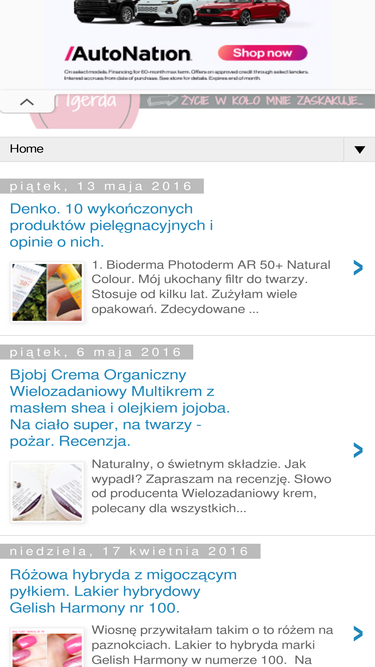Tap the chevron beside the Bioderma Photoderm excerpt
The height and width of the screenshot is (667, 375).
[358, 268]
